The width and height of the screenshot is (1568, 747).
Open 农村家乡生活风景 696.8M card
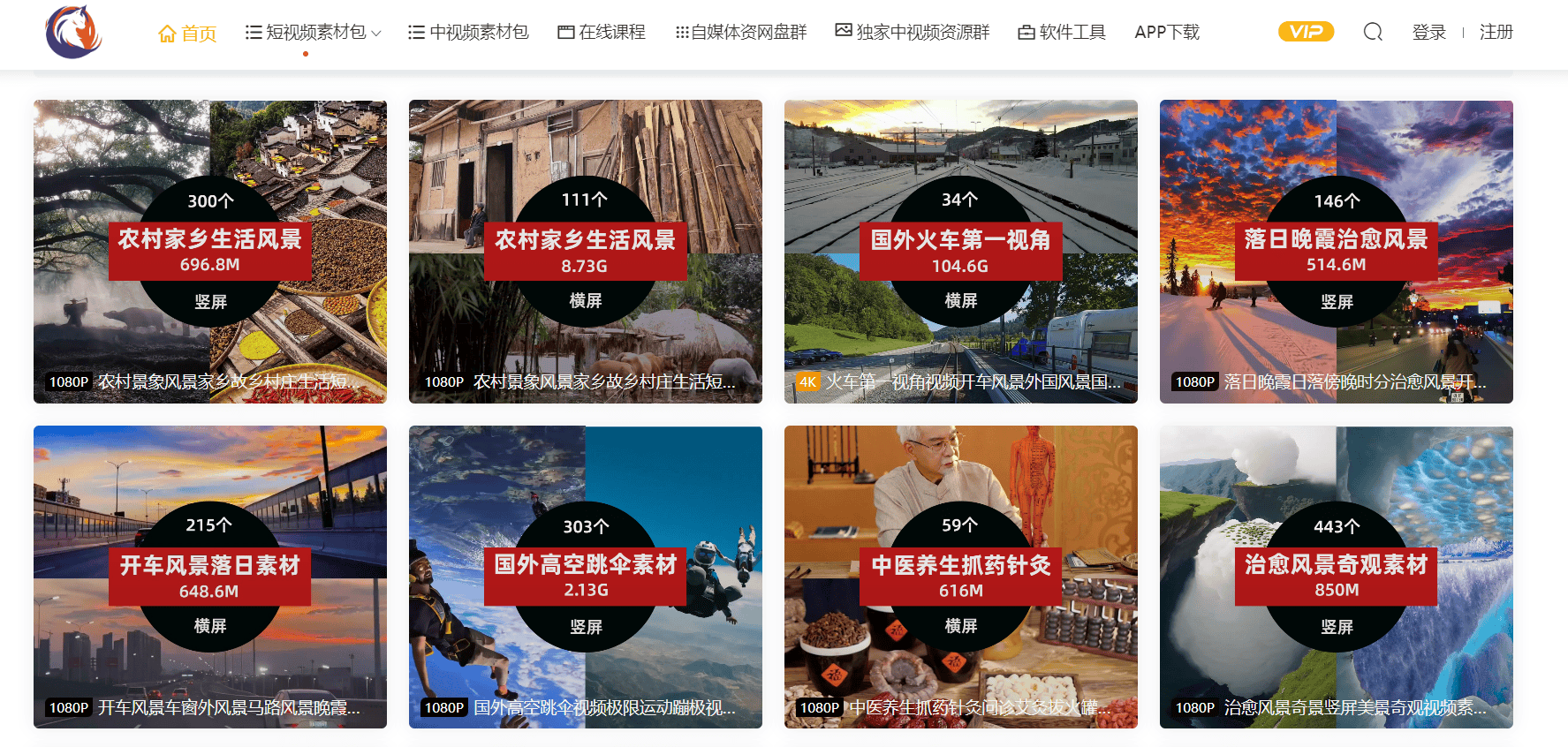(x=210, y=252)
